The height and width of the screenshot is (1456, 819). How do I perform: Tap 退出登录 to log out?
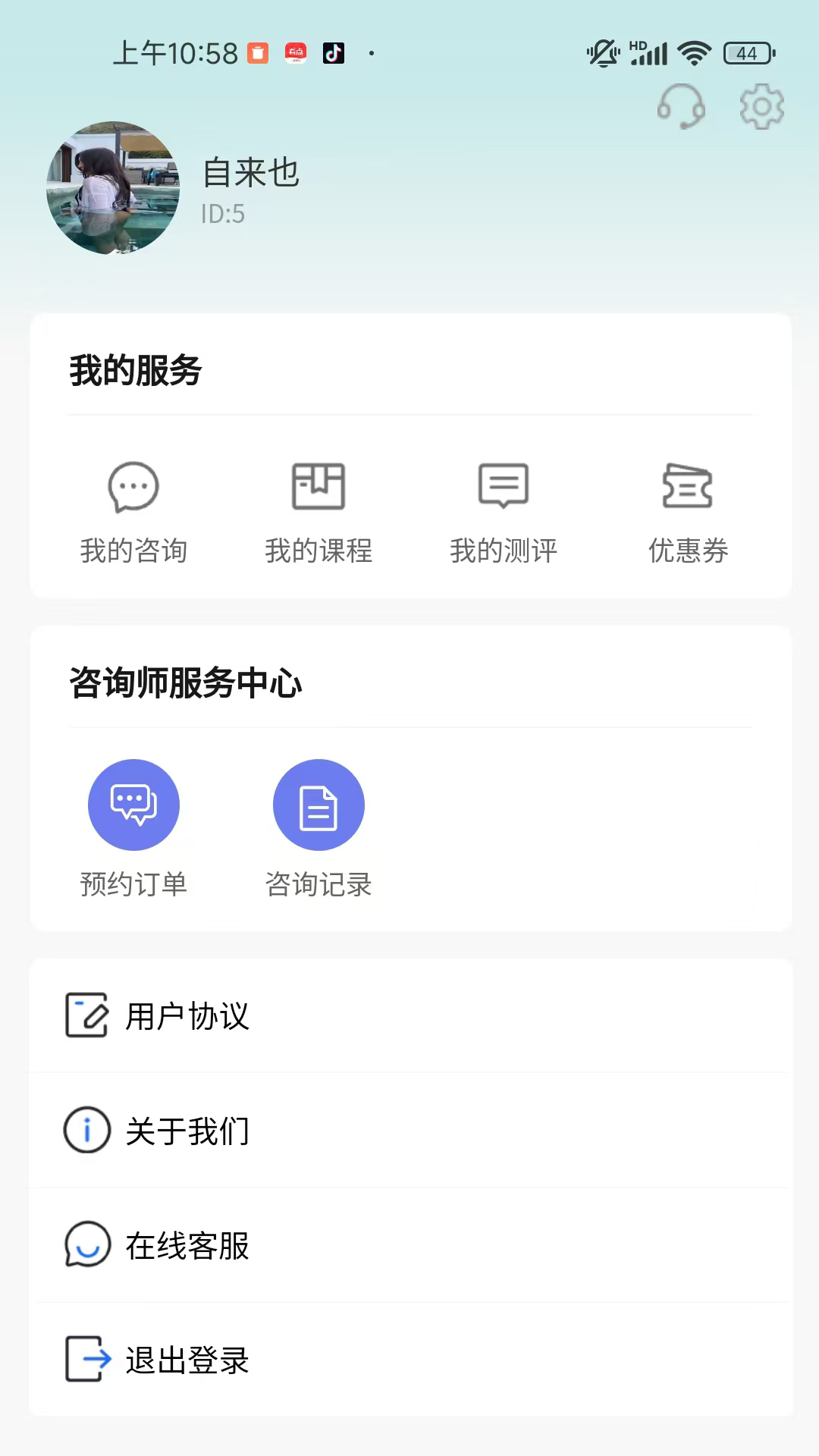(188, 1361)
